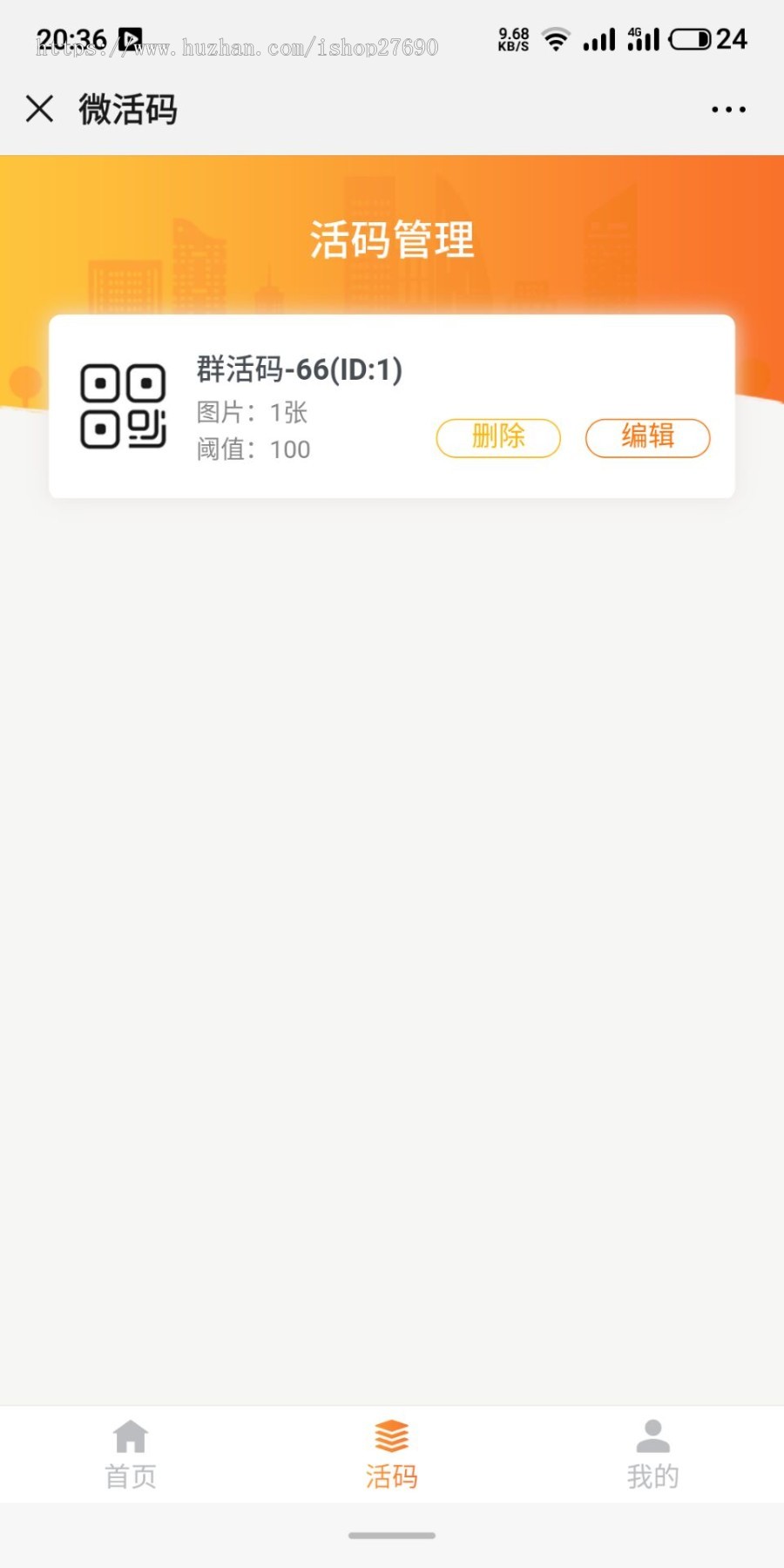Switch to the 活码 tab
This screenshot has width=784, height=1568.
click(x=391, y=1453)
